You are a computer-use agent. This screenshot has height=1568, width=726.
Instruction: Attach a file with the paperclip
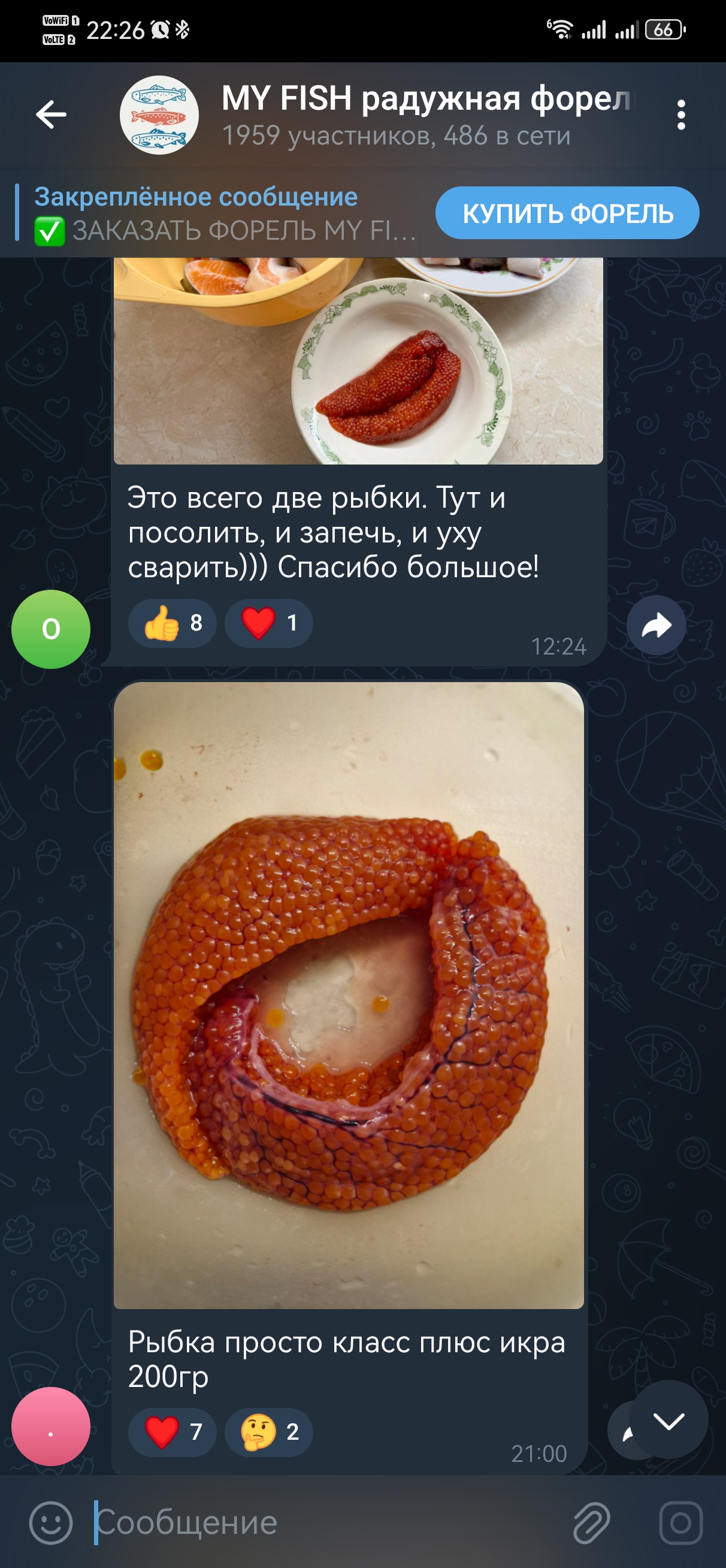tap(591, 1522)
